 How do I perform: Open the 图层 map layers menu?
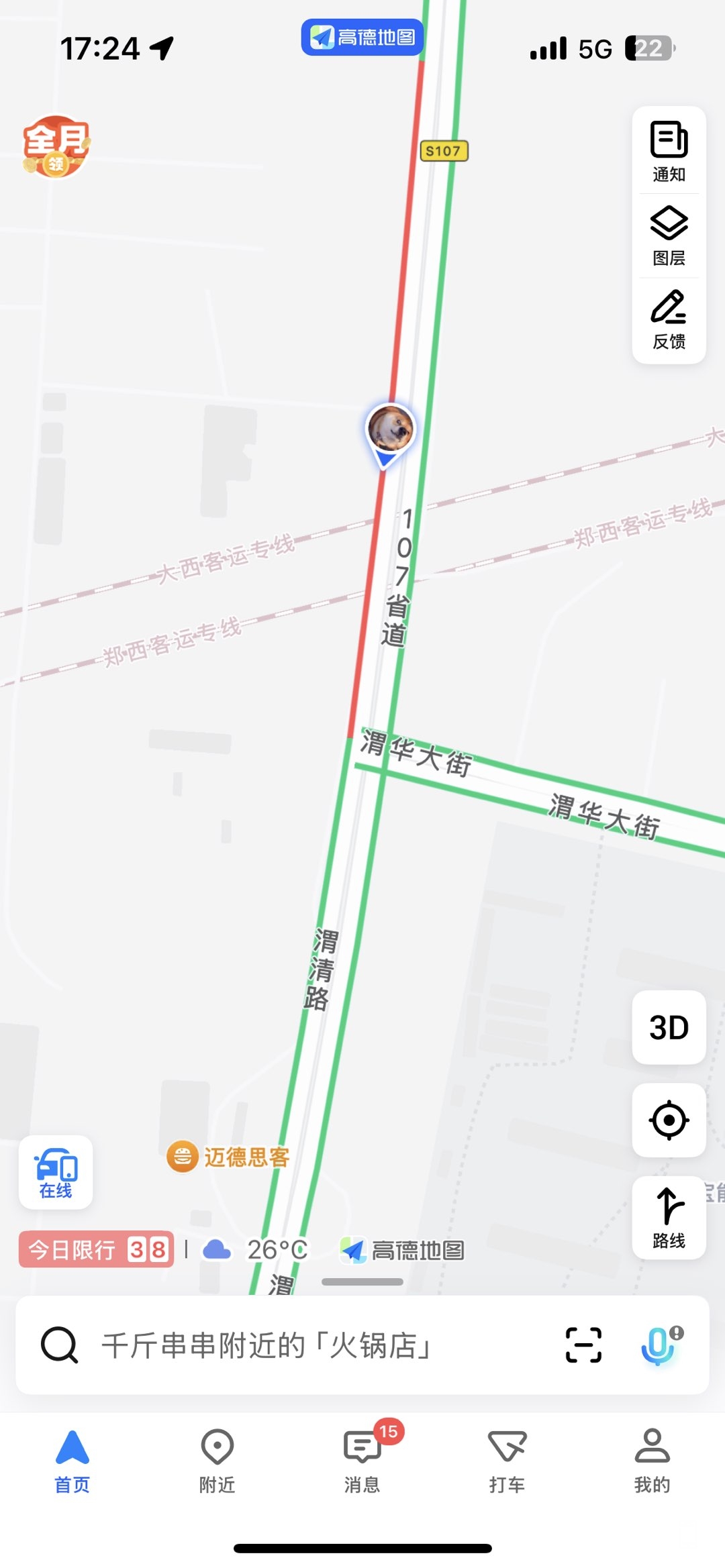669,236
